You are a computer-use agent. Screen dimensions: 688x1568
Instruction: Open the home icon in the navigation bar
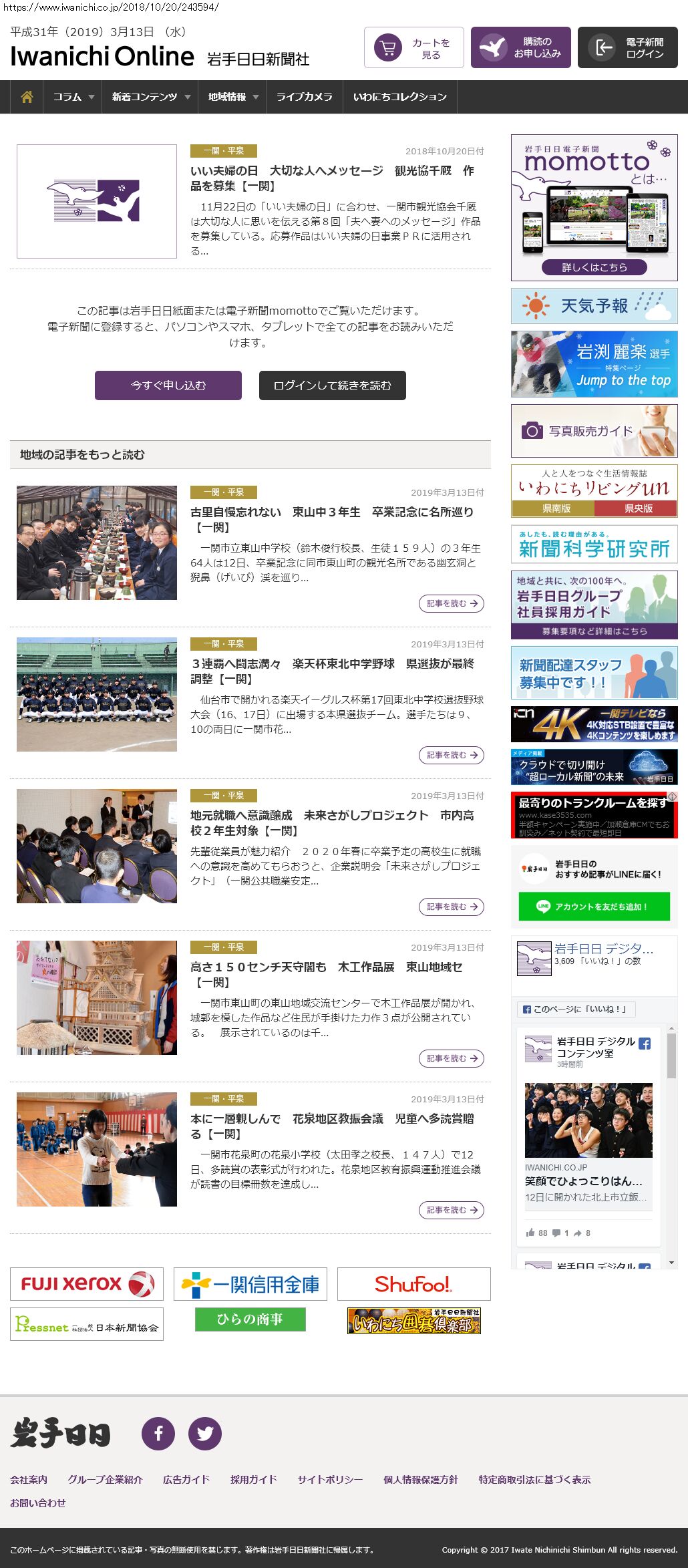pyautogui.click(x=27, y=97)
